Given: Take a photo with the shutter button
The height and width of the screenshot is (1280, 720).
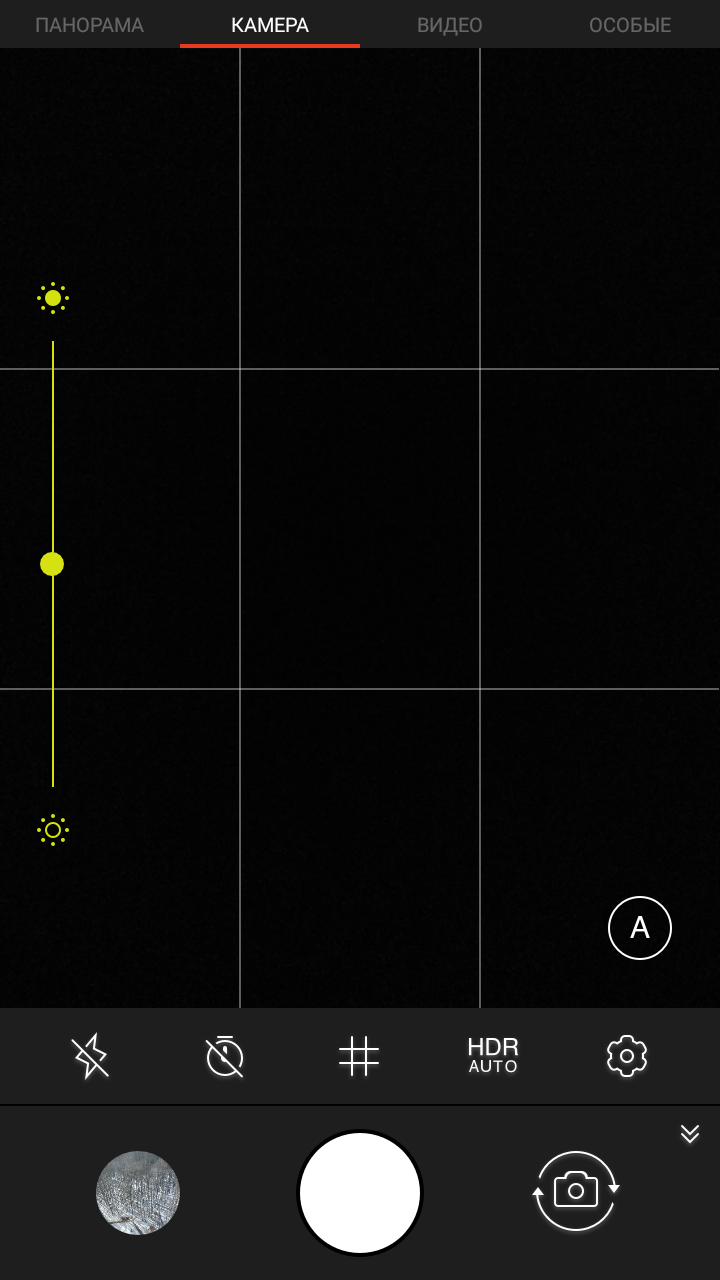Looking at the screenshot, I should [x=360, y=1193].
